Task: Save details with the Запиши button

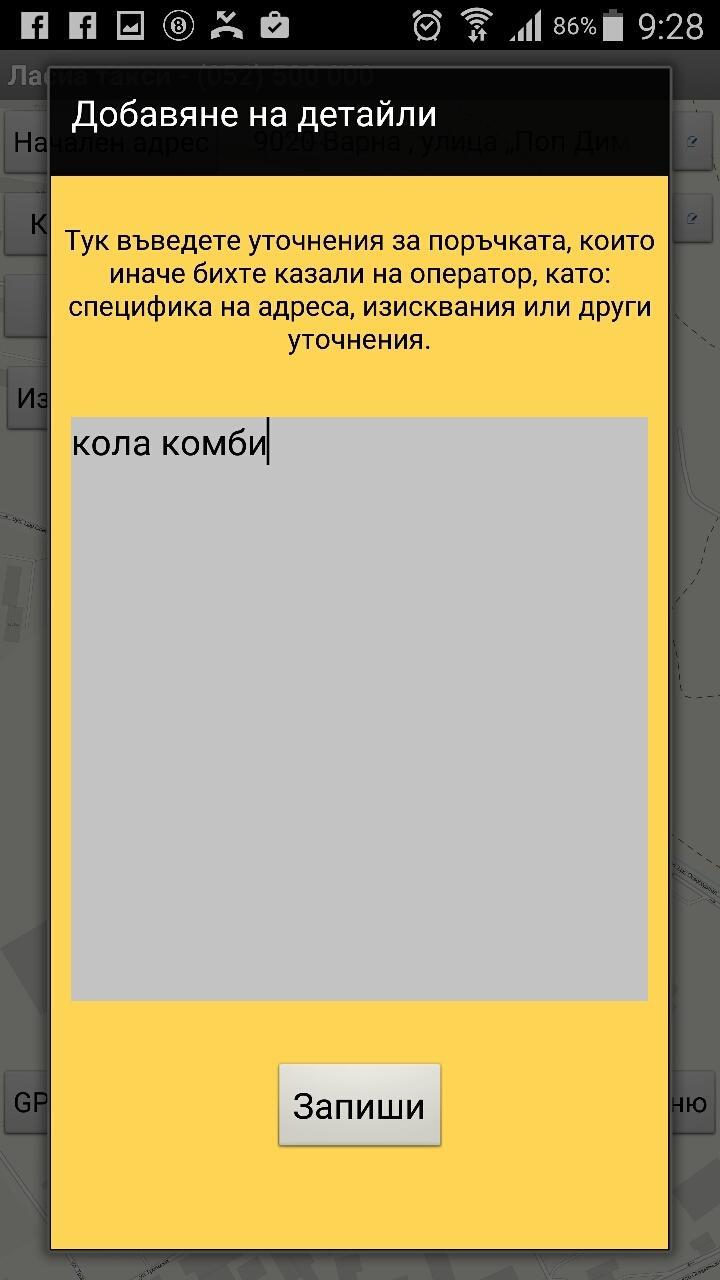Action: coord(359,1105)
